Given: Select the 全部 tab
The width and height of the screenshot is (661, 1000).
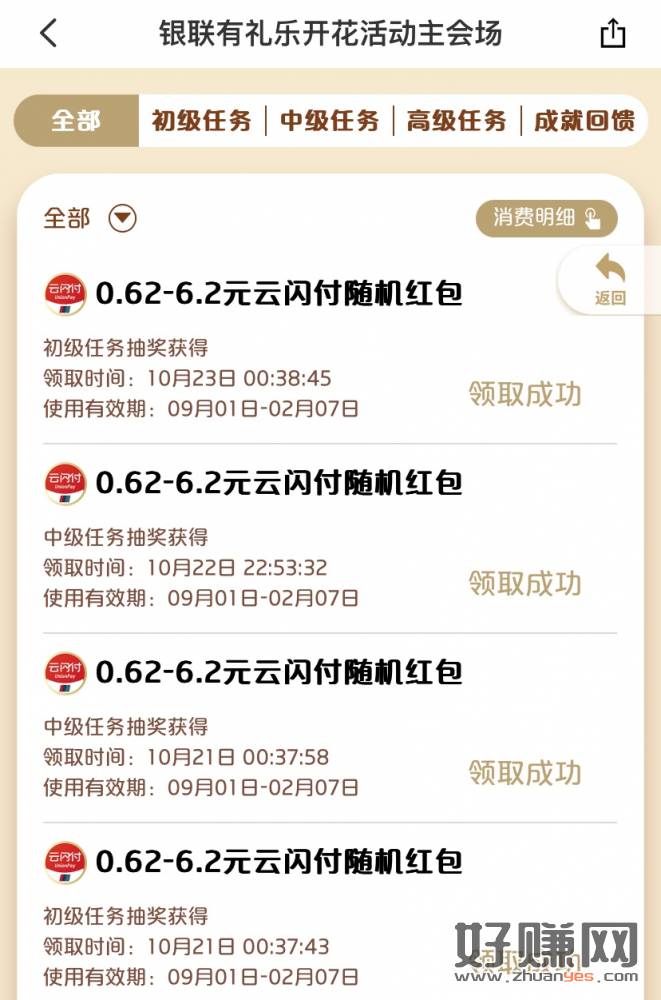Looking at the screenshot, I should (76, 121).
